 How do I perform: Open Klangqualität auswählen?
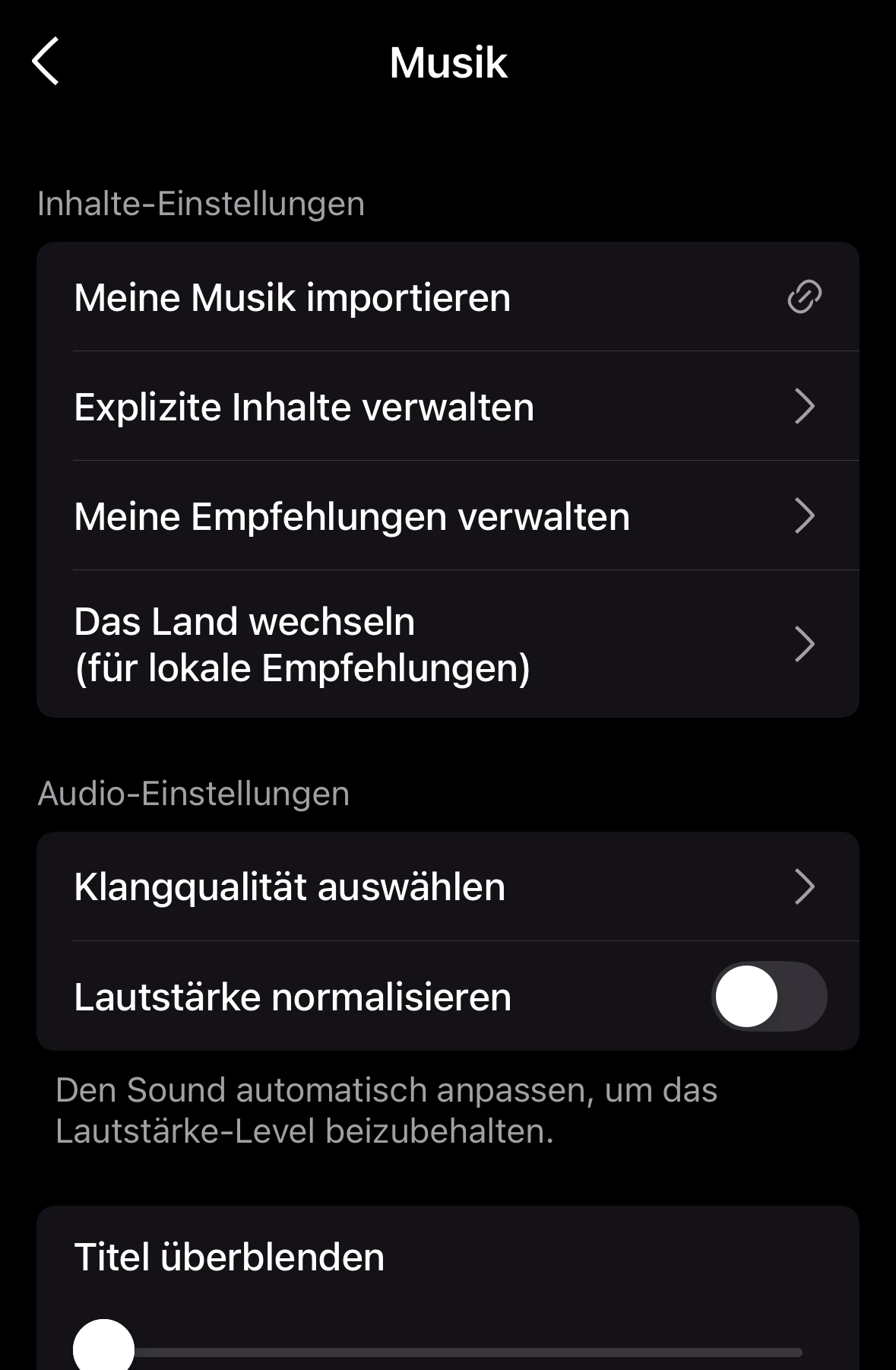447,886
